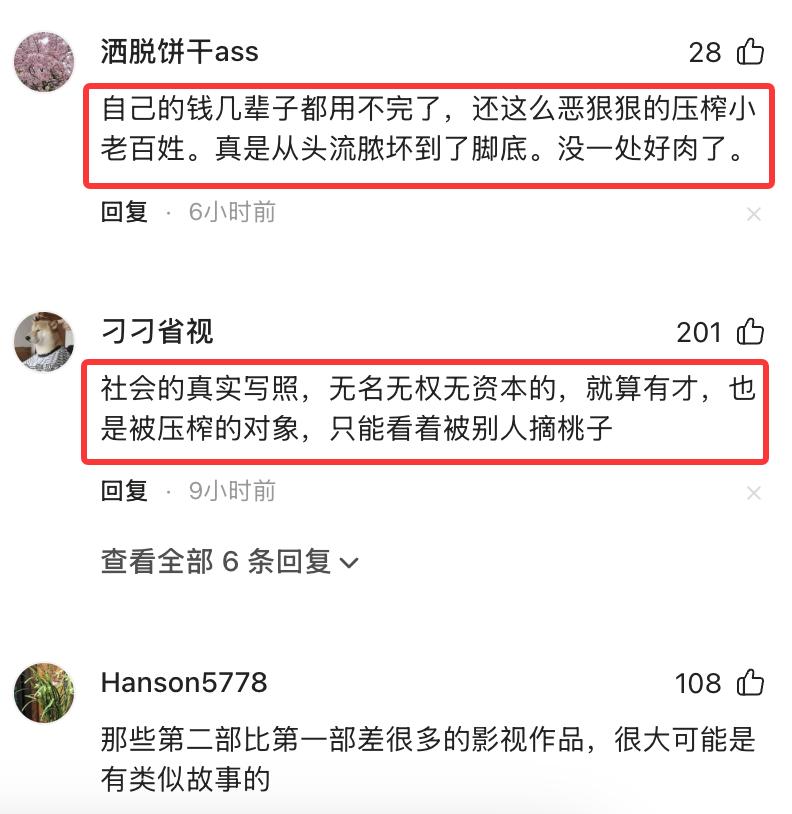
Task: Like the comment by 刁刁省视
Action: pos(750,332)
